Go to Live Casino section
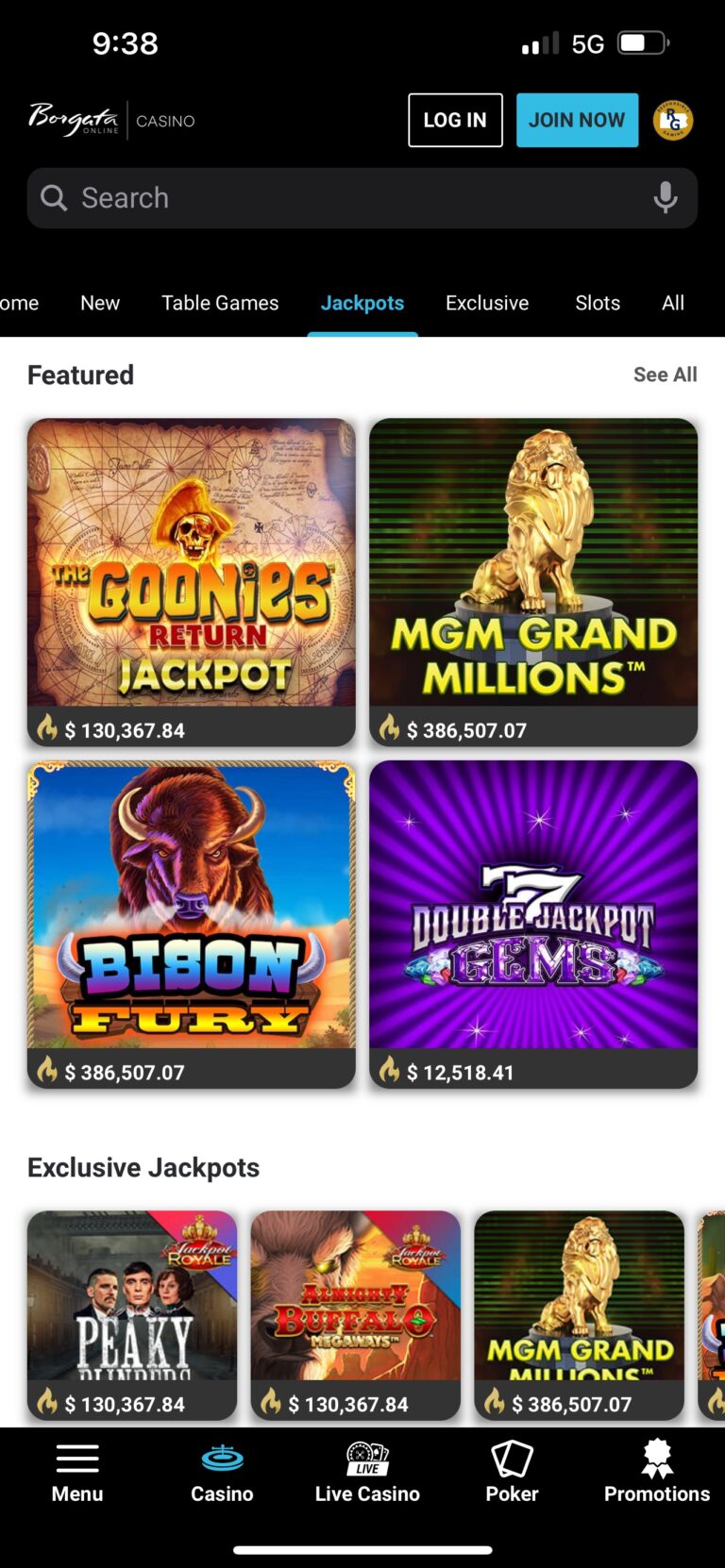This screenshot has height=1568, width=725. click(x=367, y=1472)
